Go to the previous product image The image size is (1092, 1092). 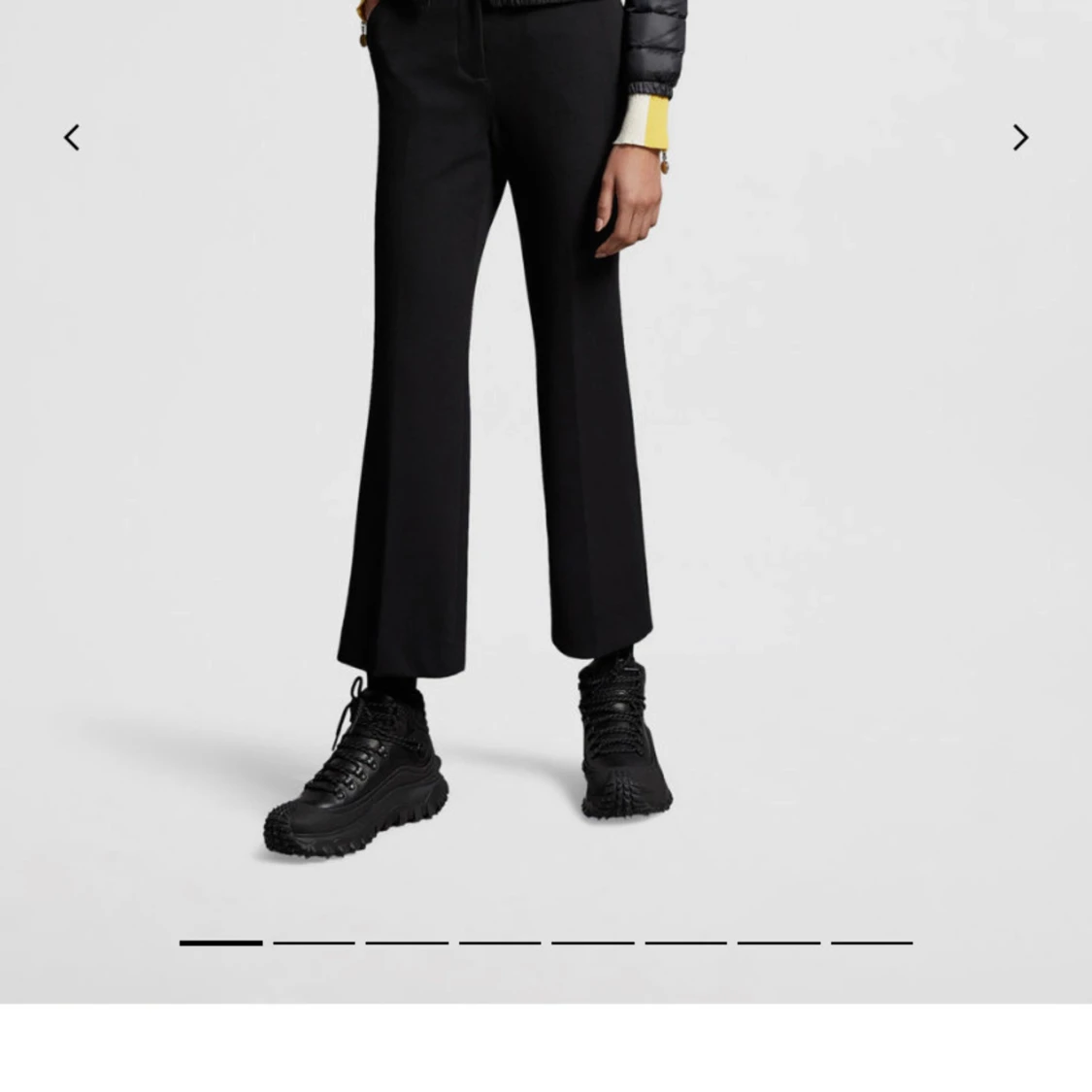(x=71, y=138)
